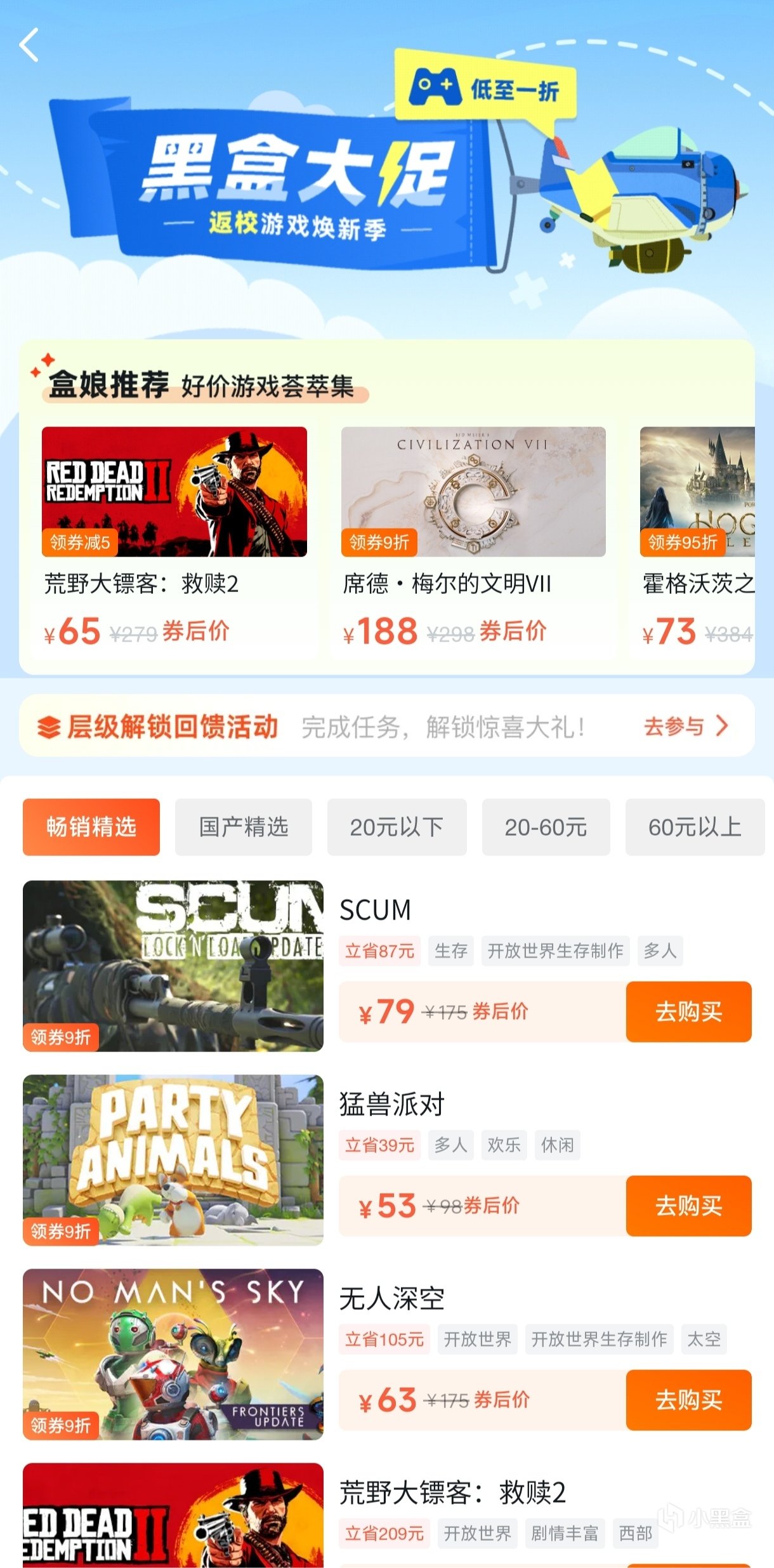Buy 猛兽派对 with 去购买
The height and width of the screenshot is (1568, 774).
point(688,1206)
